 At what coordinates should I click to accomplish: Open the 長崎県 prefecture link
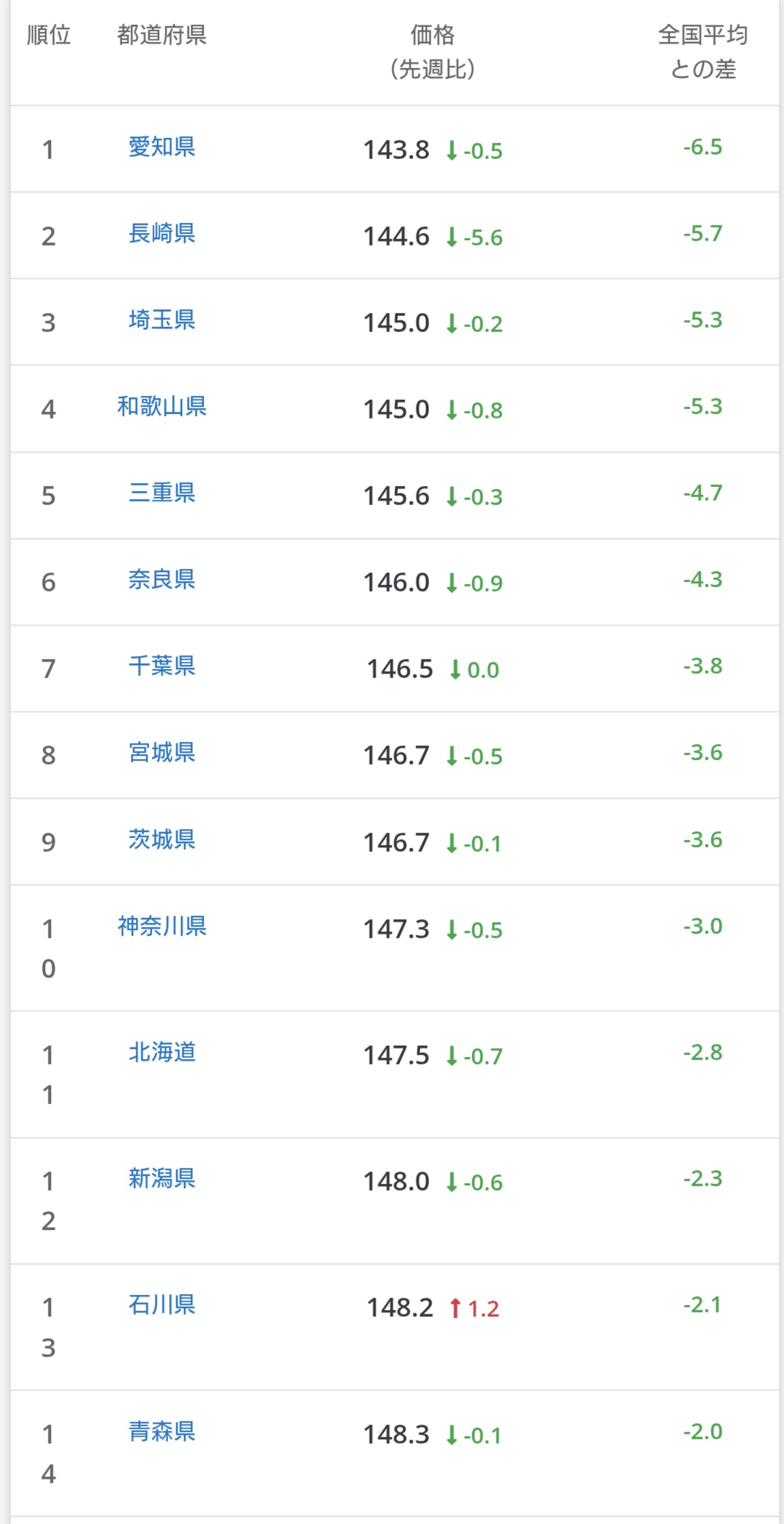161,233
